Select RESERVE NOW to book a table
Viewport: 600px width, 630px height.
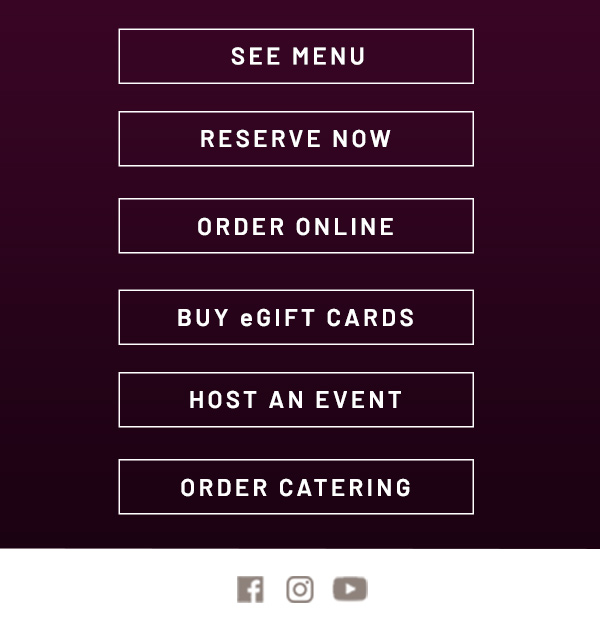click(296, 139)
